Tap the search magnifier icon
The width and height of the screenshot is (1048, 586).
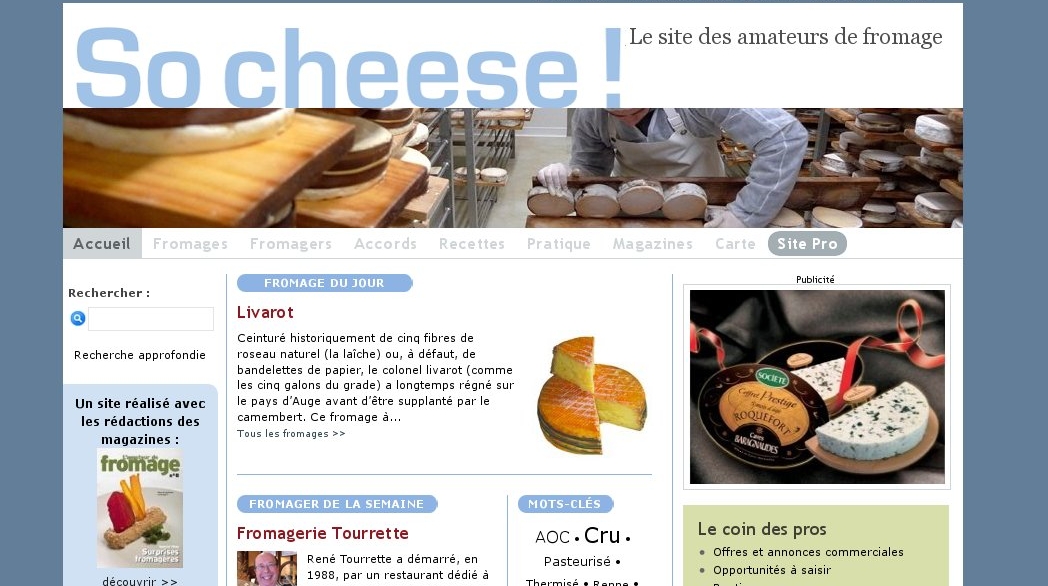(78, 319)
